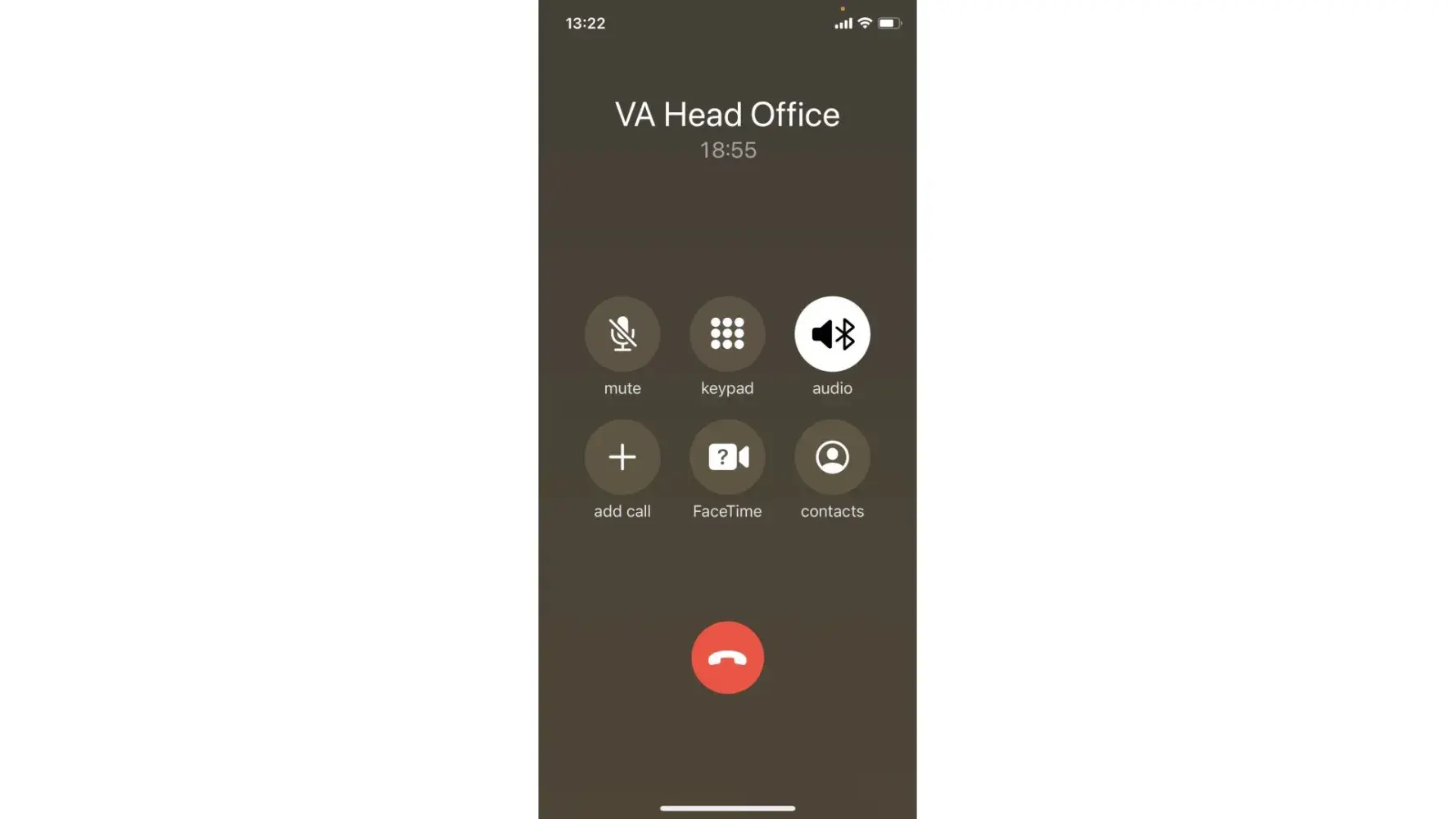
Task: Add another call
Action: [x=622, y=457]
